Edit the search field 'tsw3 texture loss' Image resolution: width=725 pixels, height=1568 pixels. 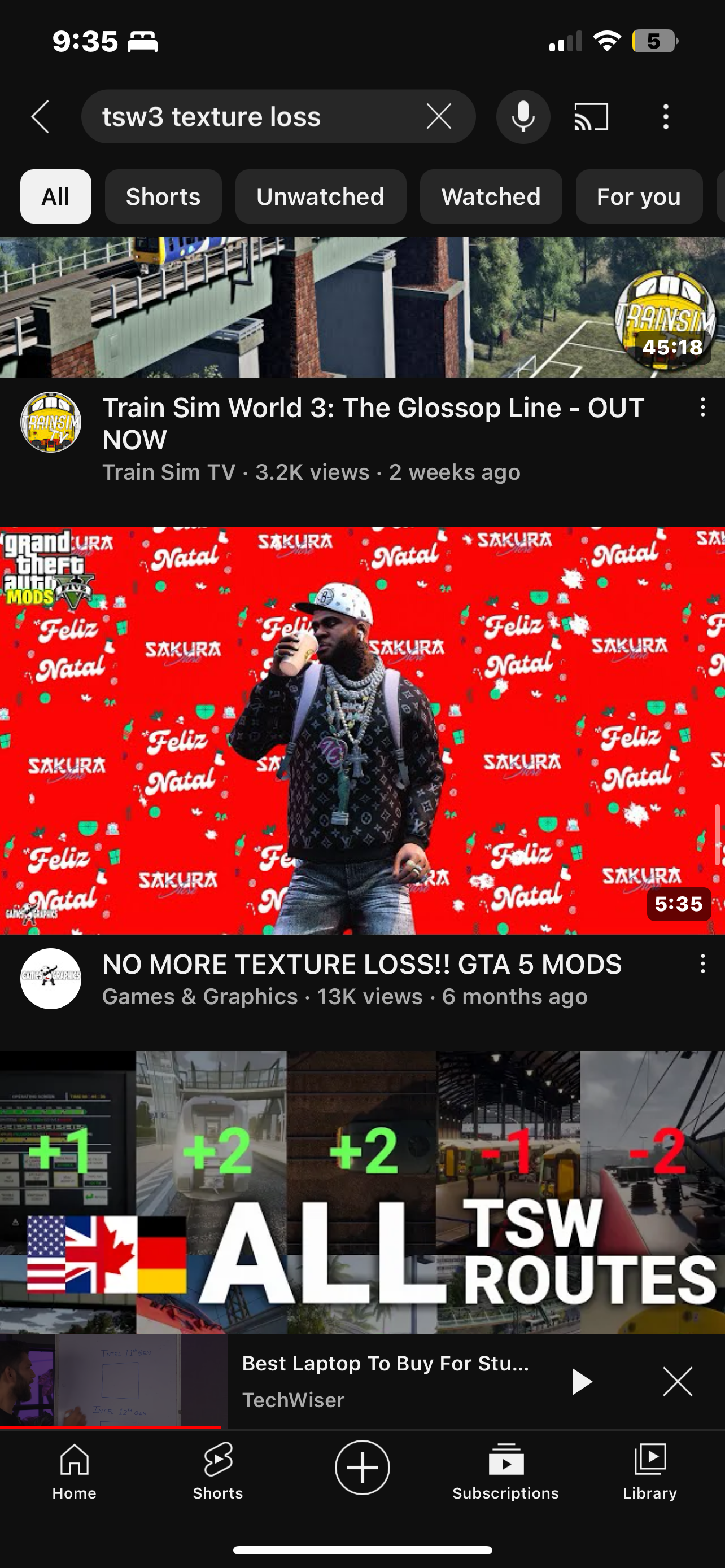click(x=256, y=117)
